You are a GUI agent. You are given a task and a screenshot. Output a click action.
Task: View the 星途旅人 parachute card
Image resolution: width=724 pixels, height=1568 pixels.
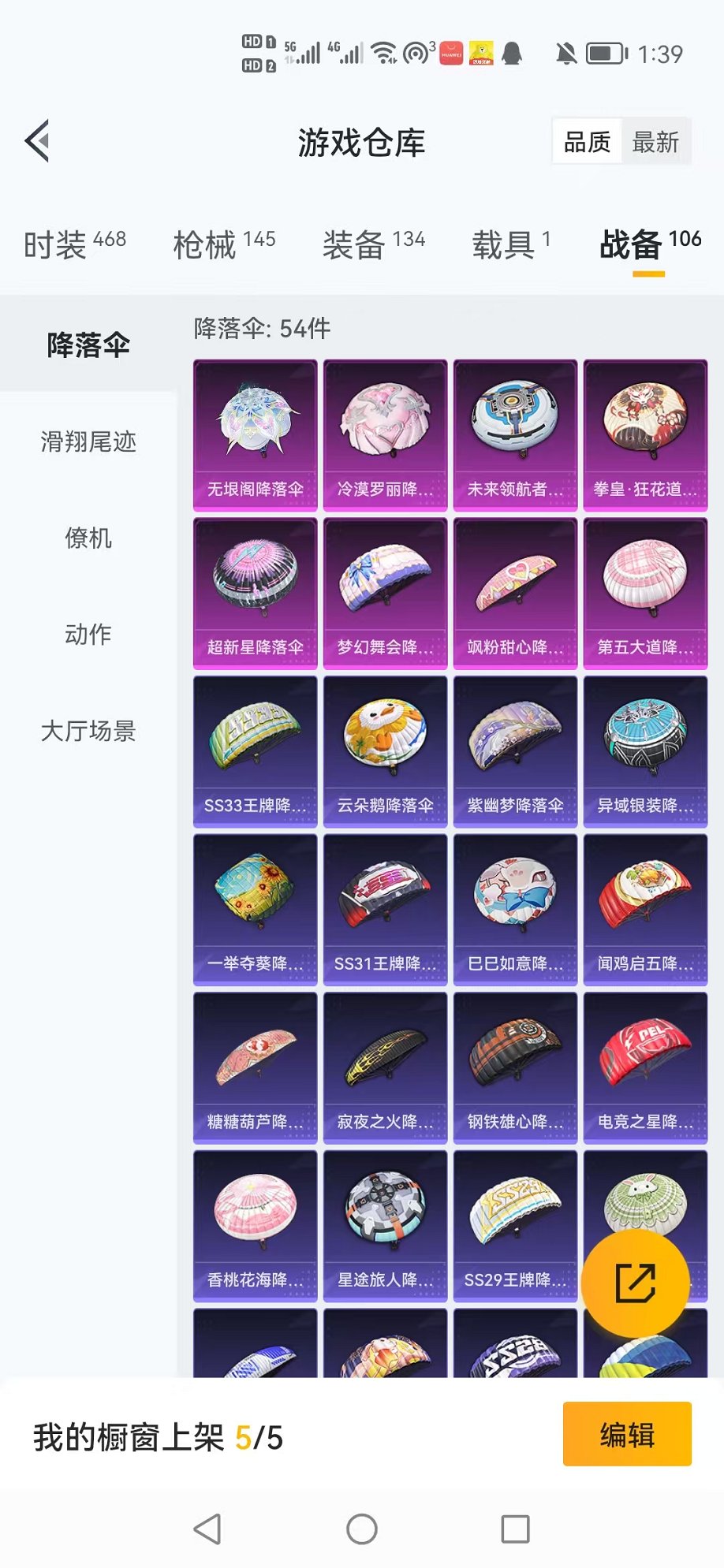pyautogui.click(x=385, y=1226)
